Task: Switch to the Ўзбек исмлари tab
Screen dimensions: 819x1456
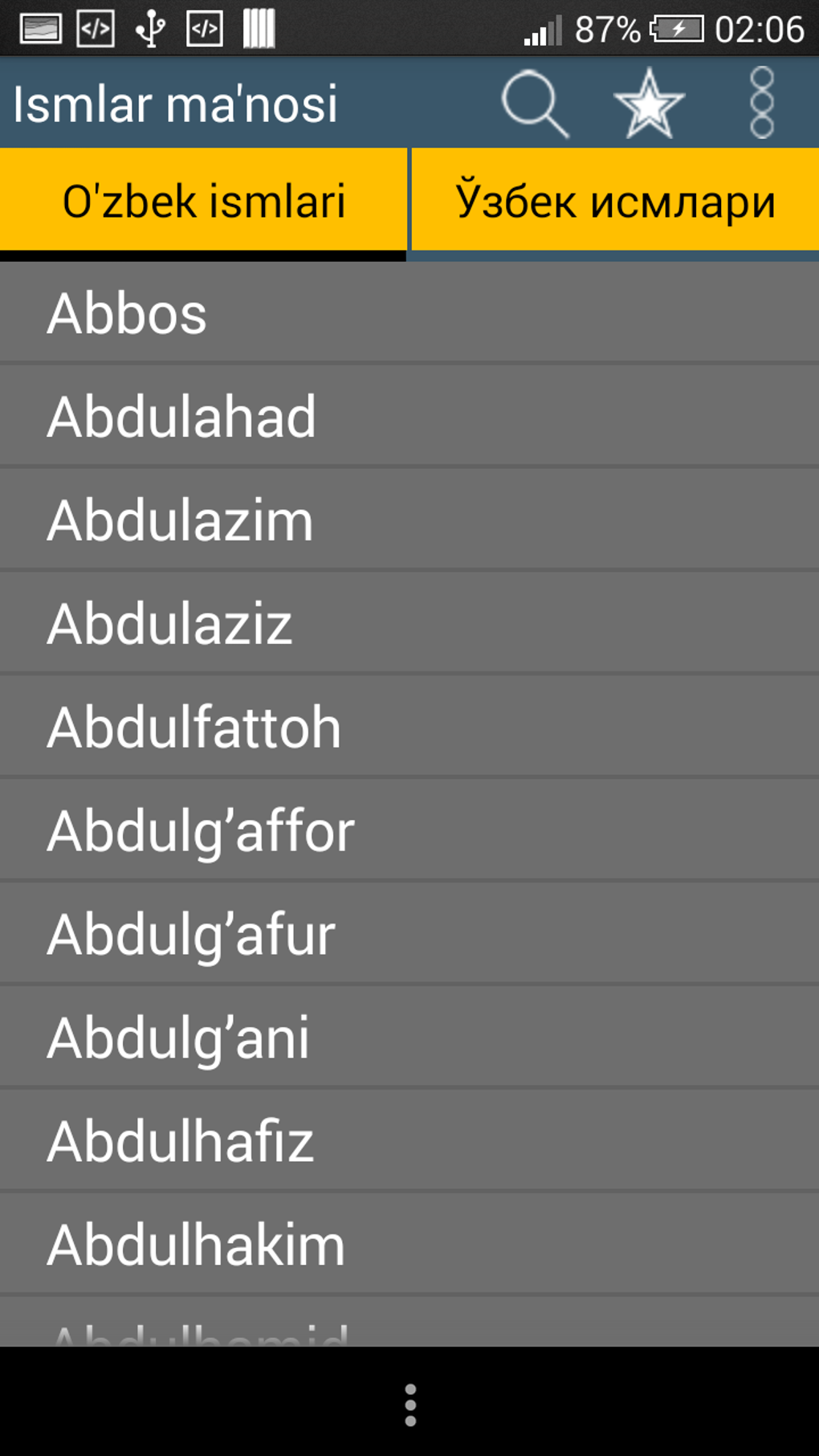Action: point(615,201)
